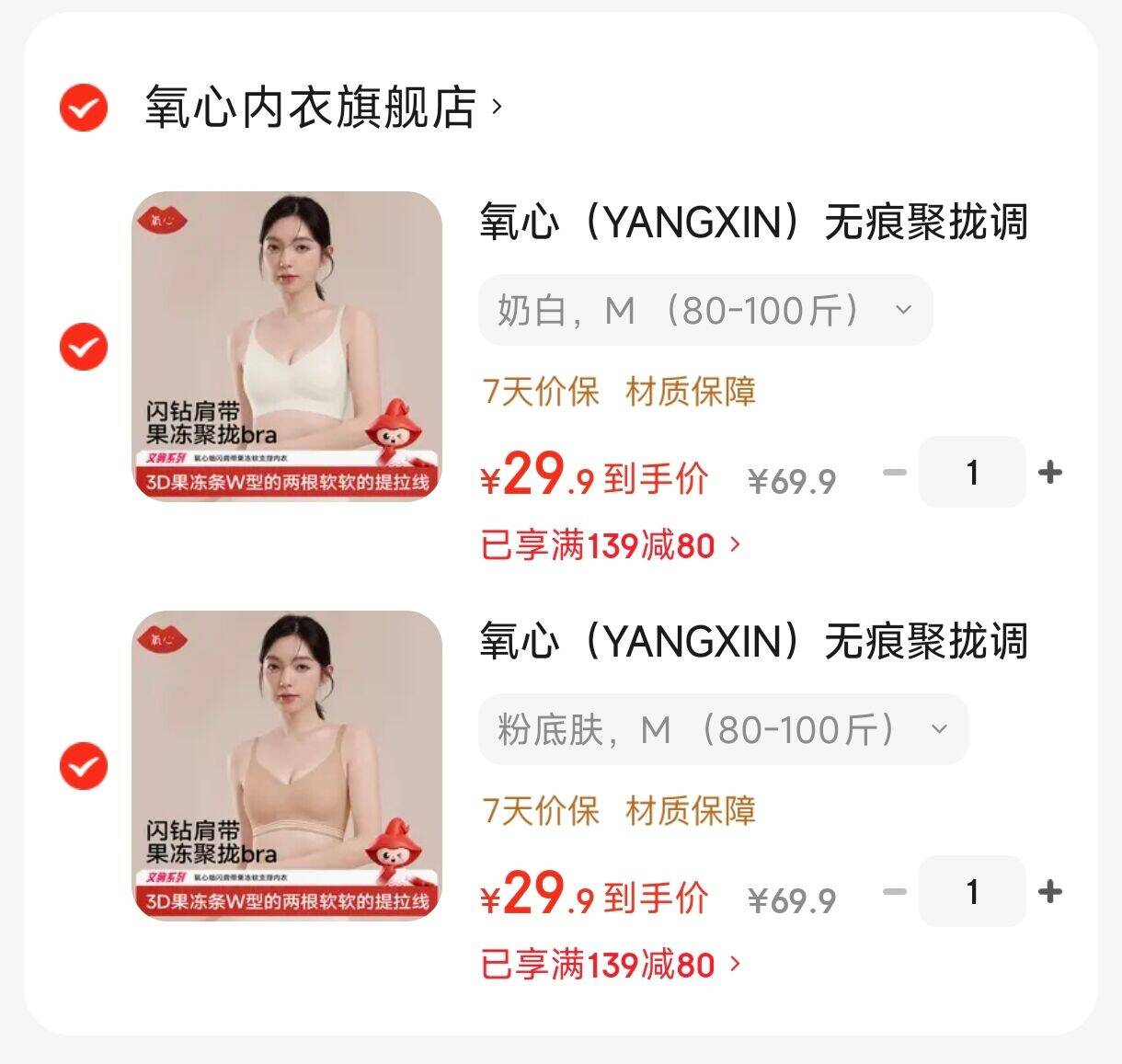Open the 粉底肤 bra product image

coord(287,765)
